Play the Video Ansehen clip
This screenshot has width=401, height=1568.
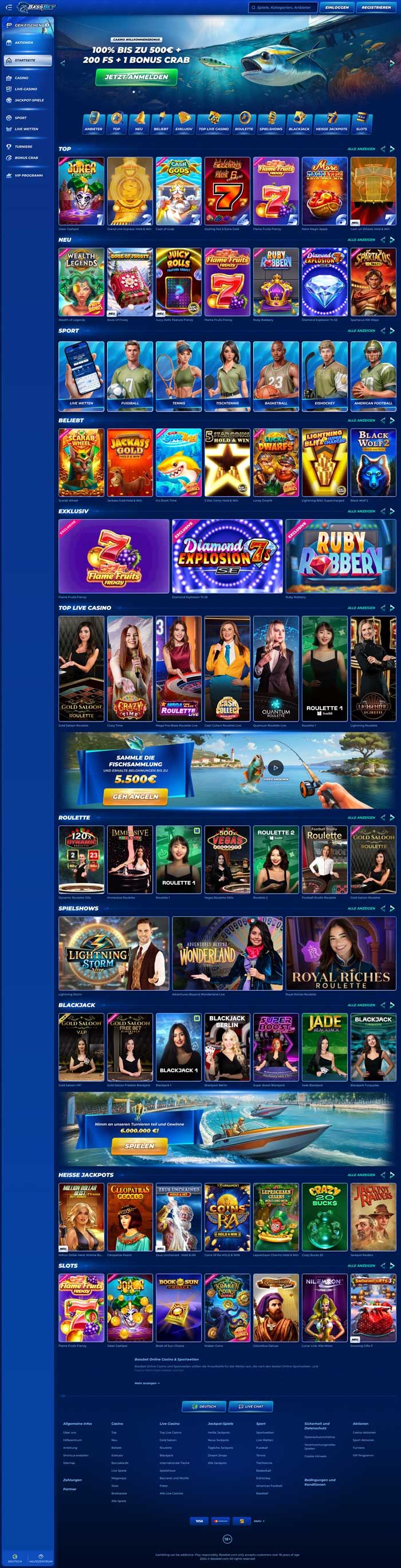pos(276,768)
